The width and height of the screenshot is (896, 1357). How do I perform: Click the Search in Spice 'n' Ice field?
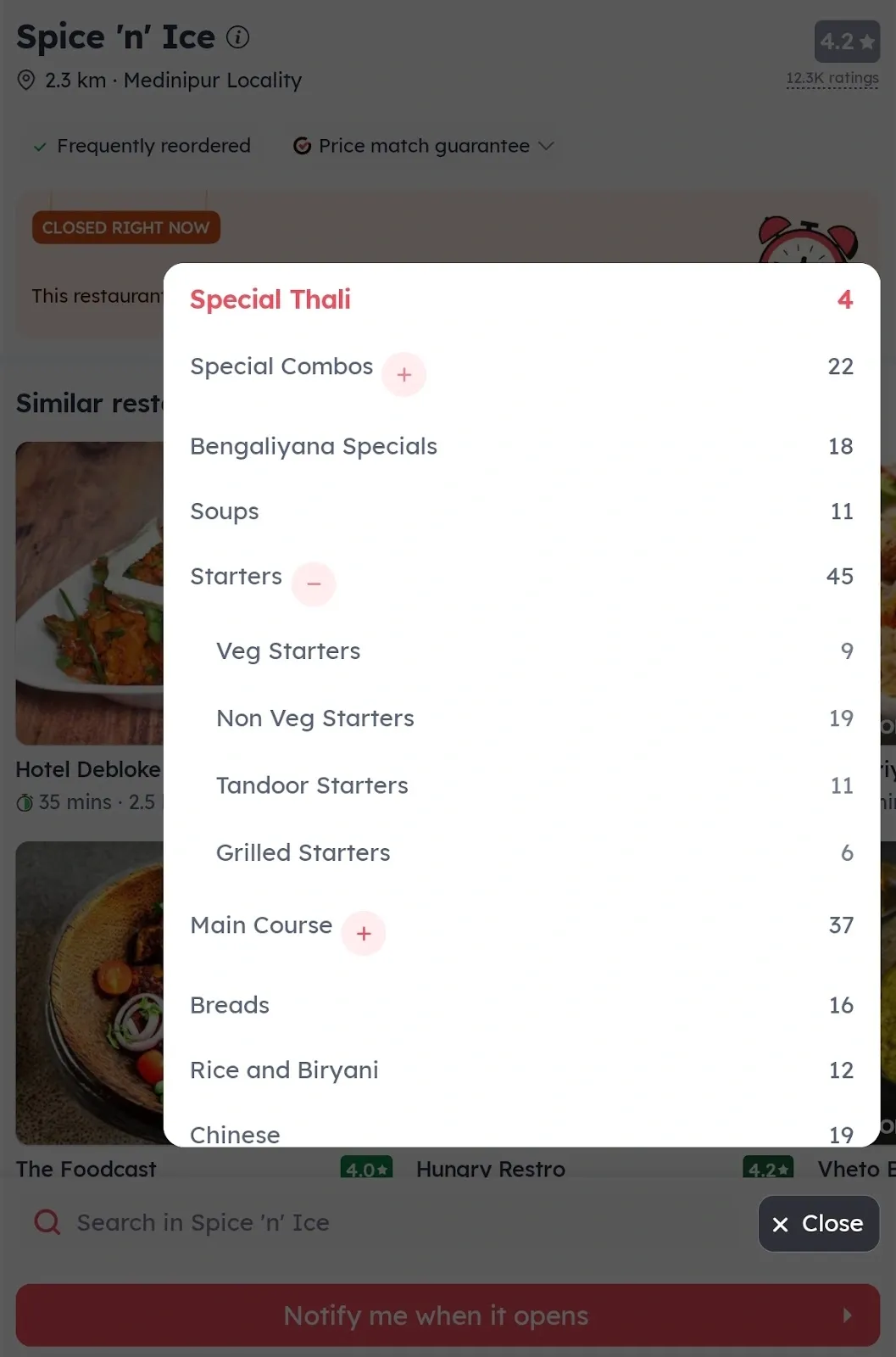click(x=202, y=1222)
